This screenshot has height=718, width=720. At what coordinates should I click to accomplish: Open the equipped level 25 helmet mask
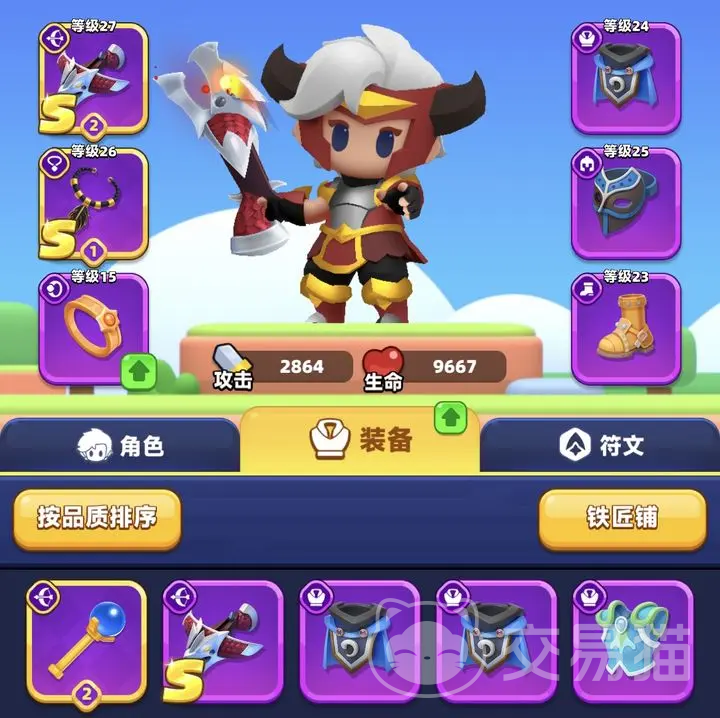626,204
